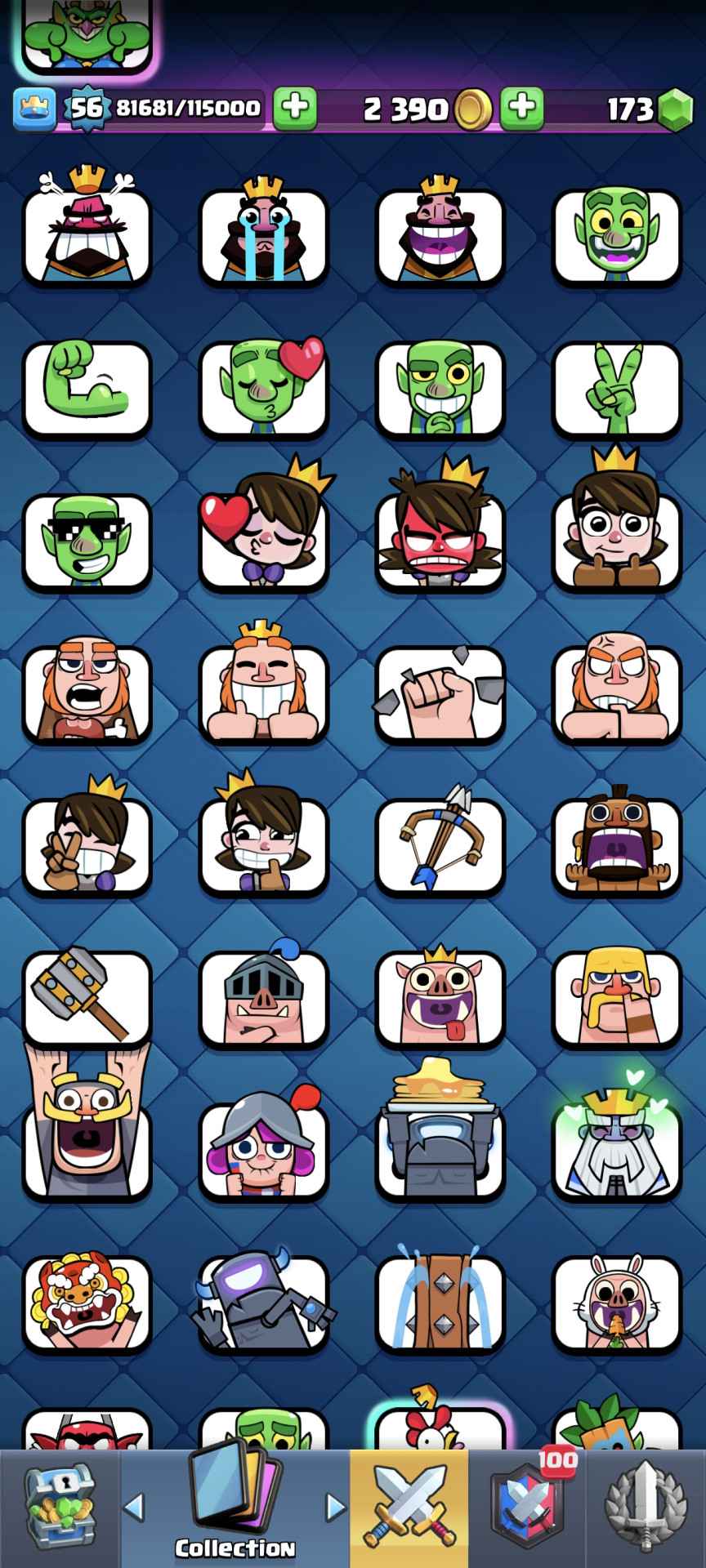Open the gems shop via green gem

point(674,109)
